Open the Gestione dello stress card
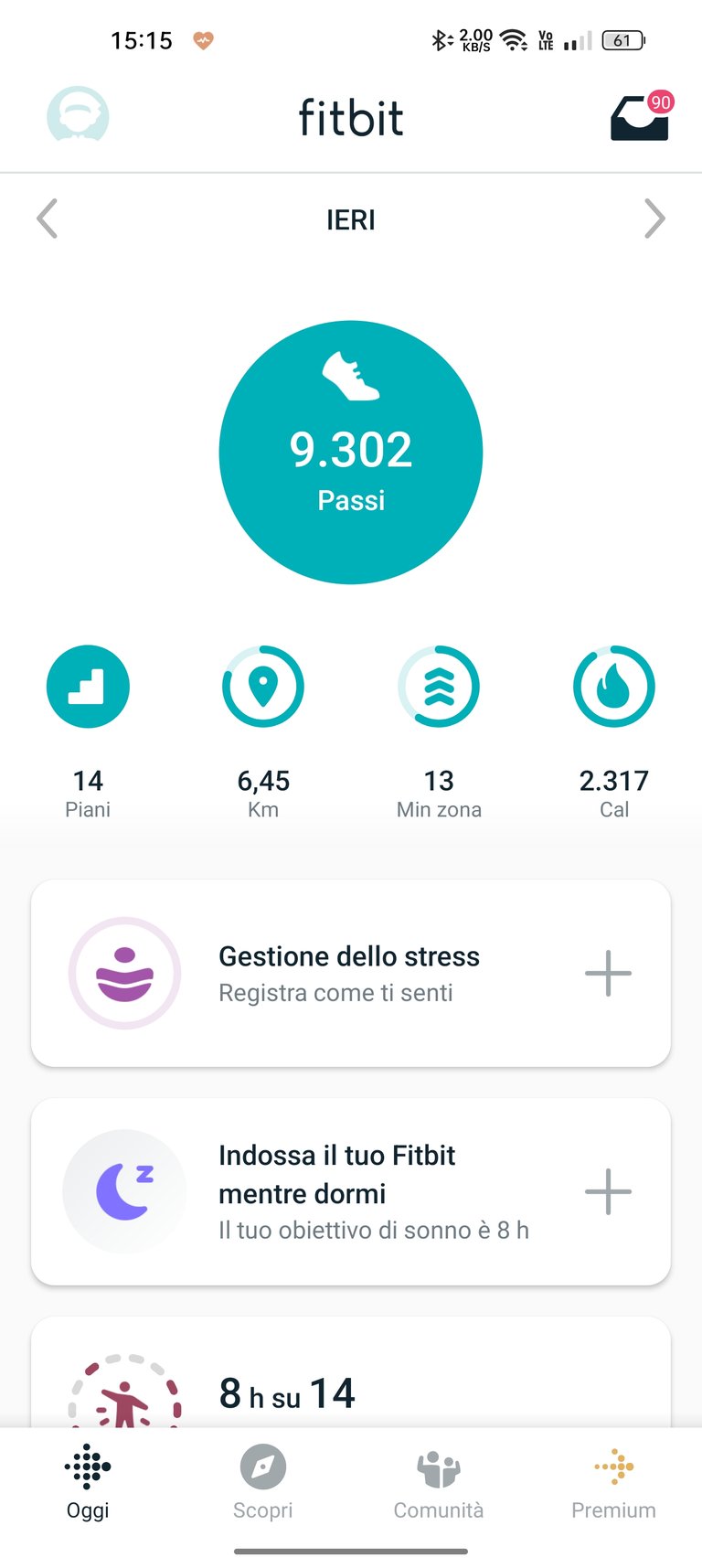This screenshot has width=702, height=1568. point(351,973)
